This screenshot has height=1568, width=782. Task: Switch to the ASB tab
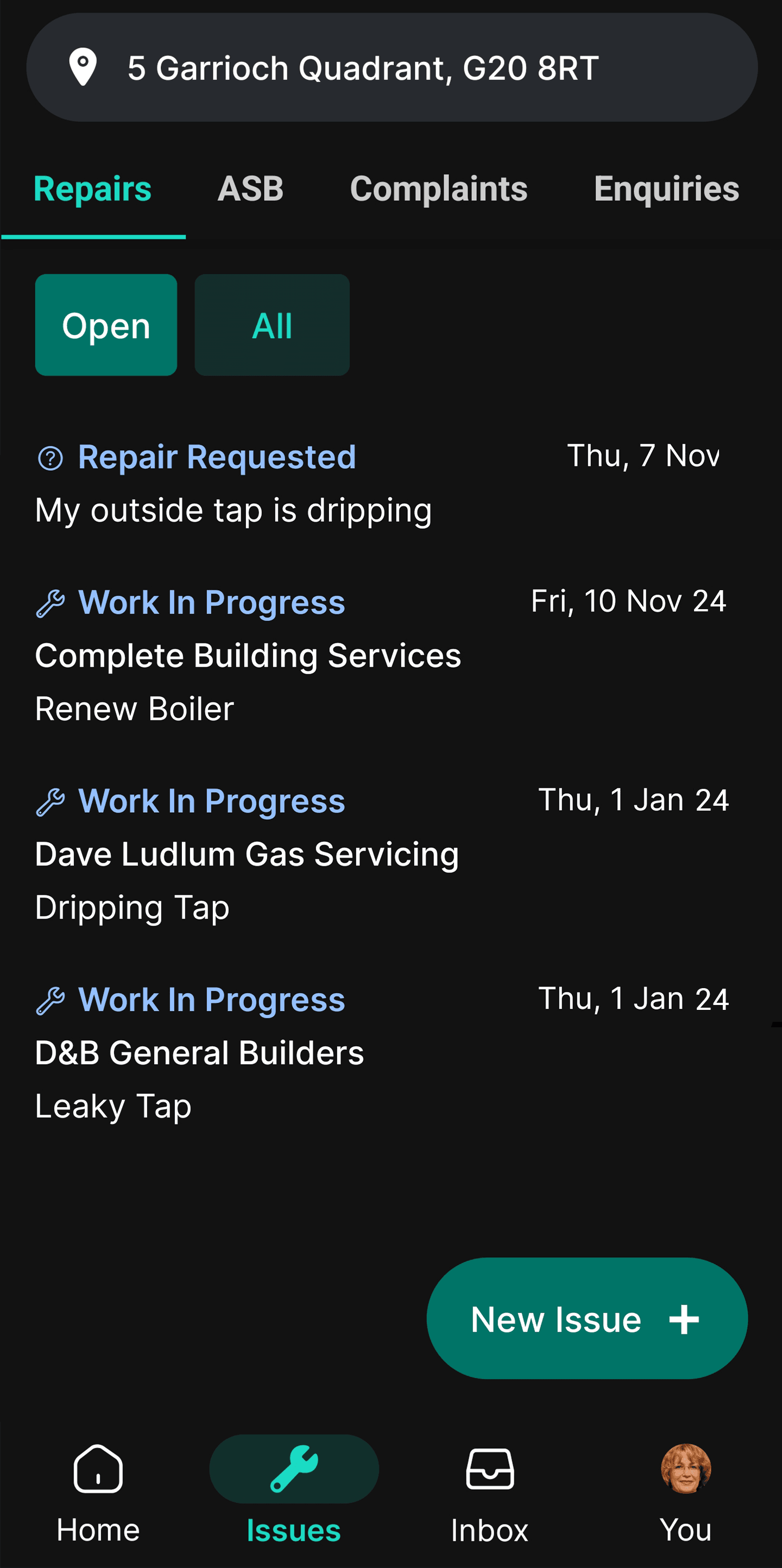pyautogui.click(x=251, y=189)
